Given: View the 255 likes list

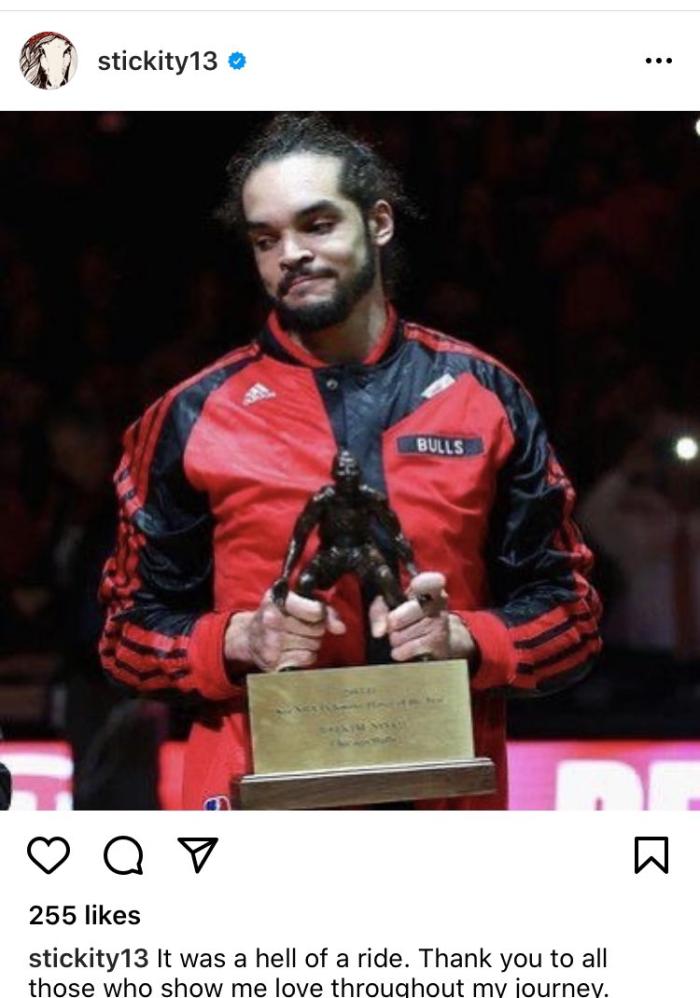Looking at the screenshot, I should coord(85,915).
